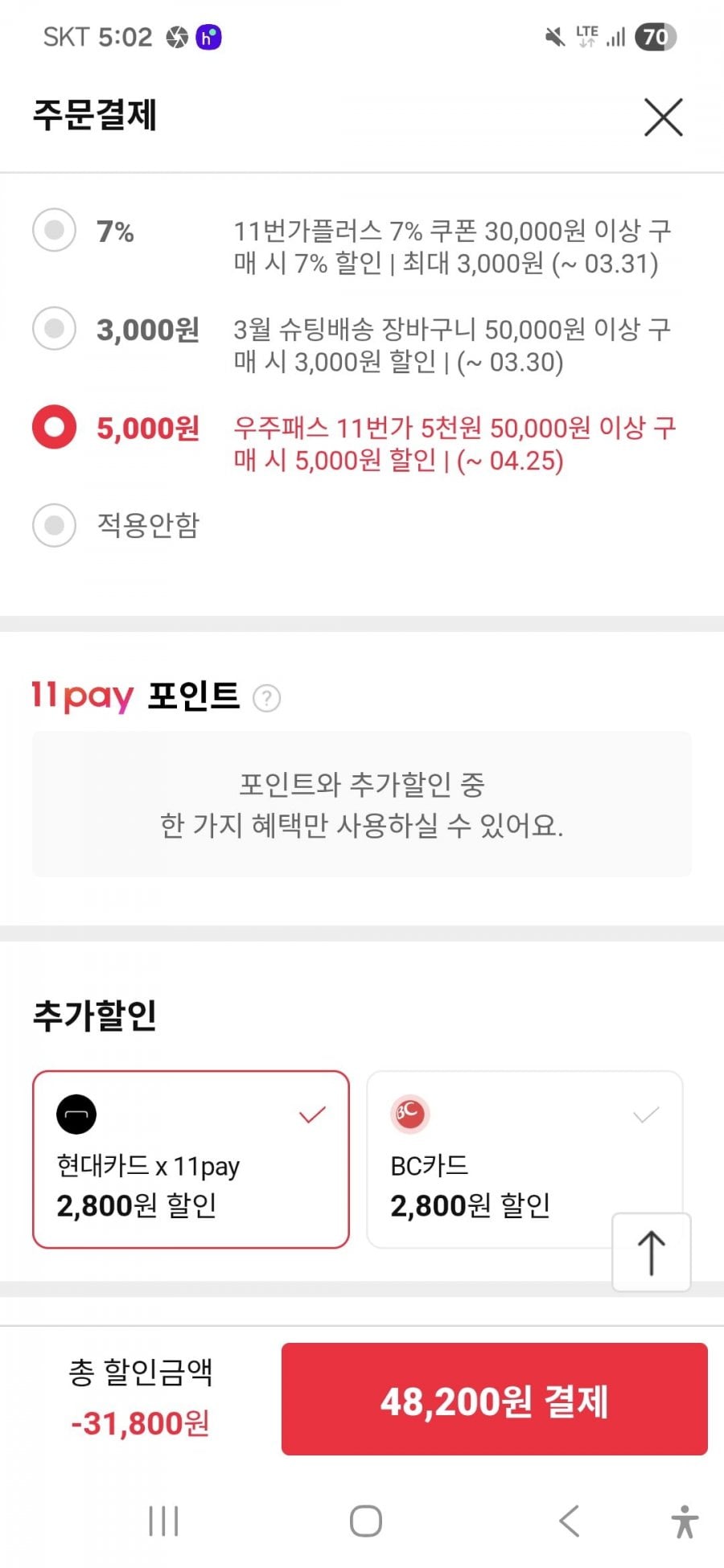This screenshot has height=1568, width=724.
Task: Pay with the 48,200원 결제 button
Action: (x=494, y=1400)
